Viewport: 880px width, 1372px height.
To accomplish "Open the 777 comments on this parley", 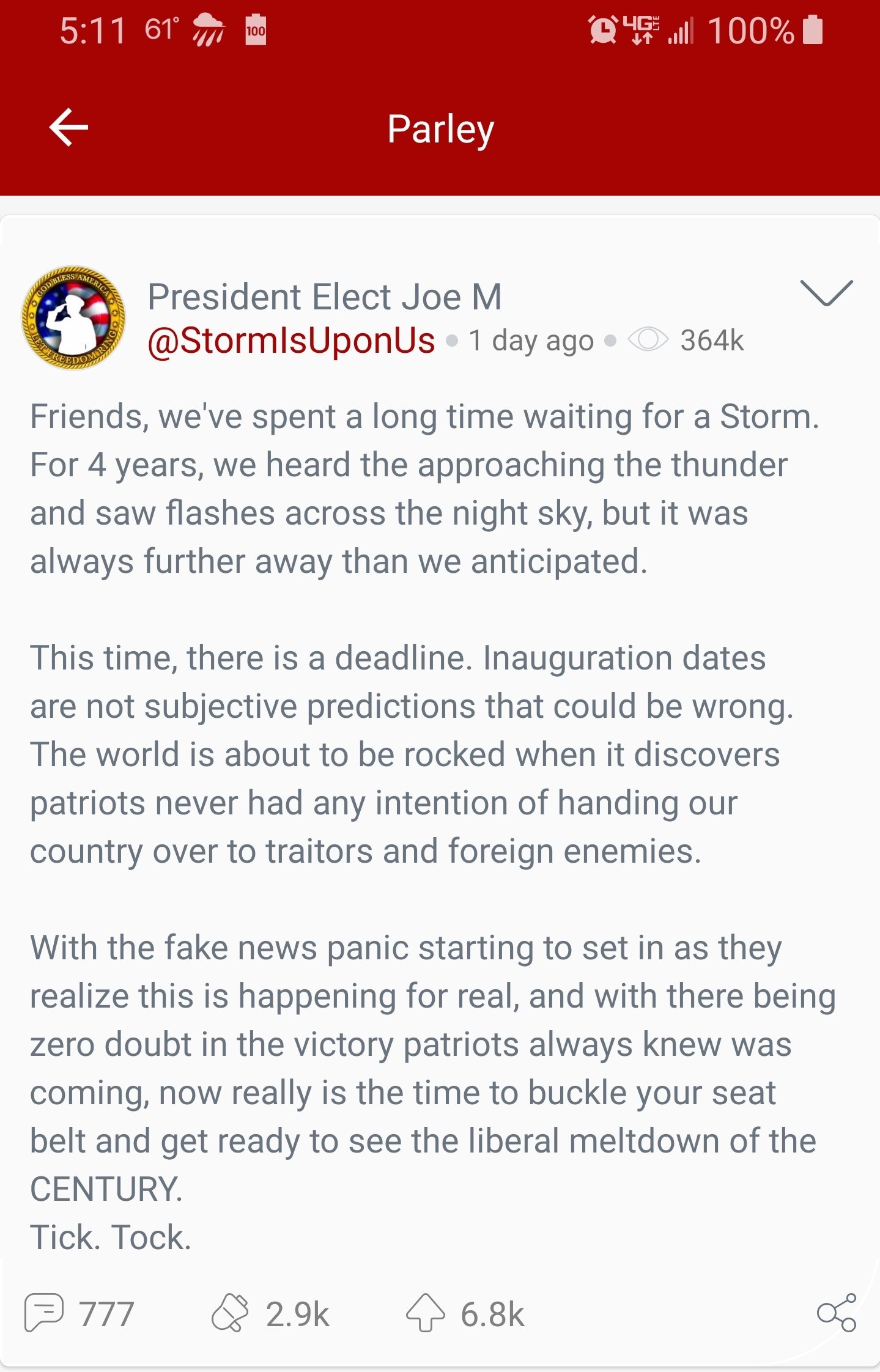I will point(44,1312).
